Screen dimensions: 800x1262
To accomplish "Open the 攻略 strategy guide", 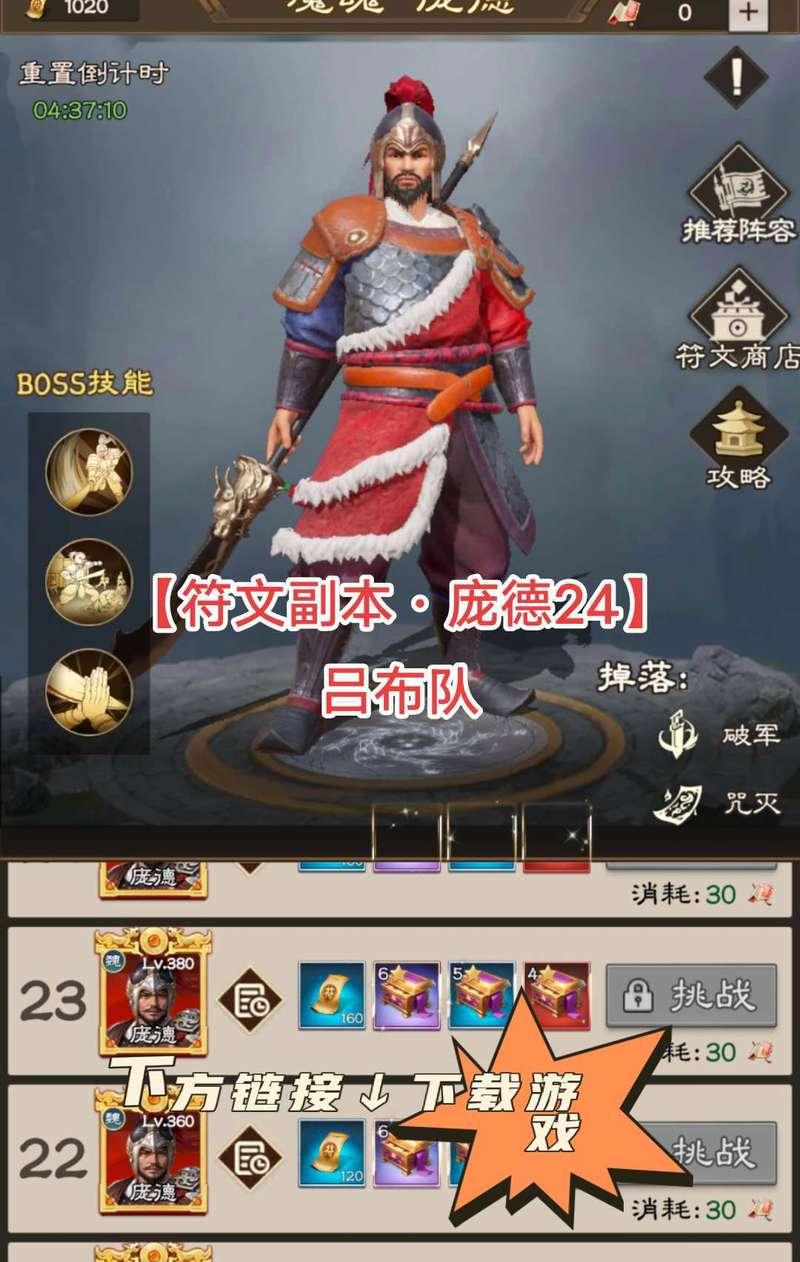I will point(738,440).
